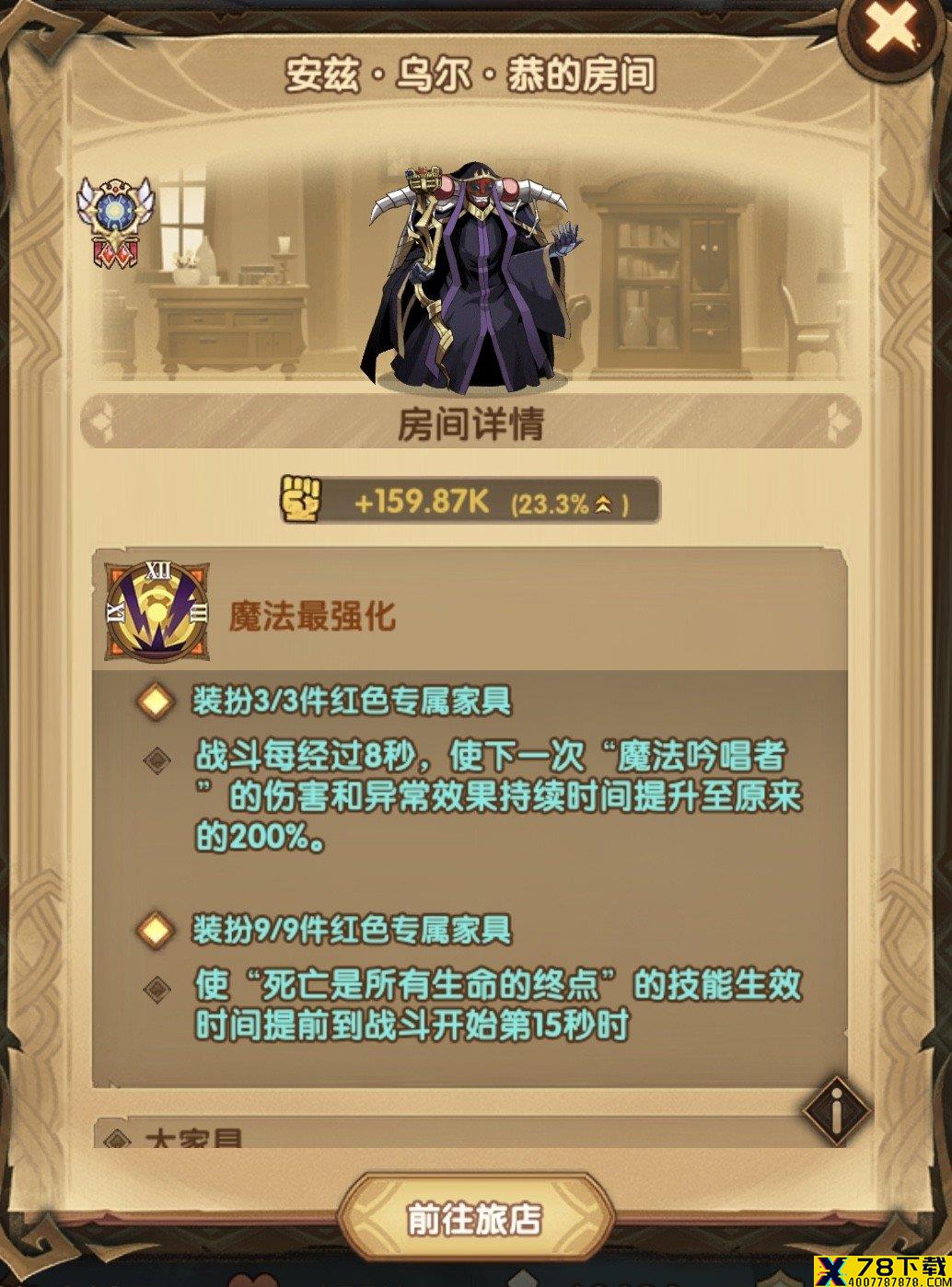
Task: Tap the winged furniture badge icon
Action: [116, 222]
